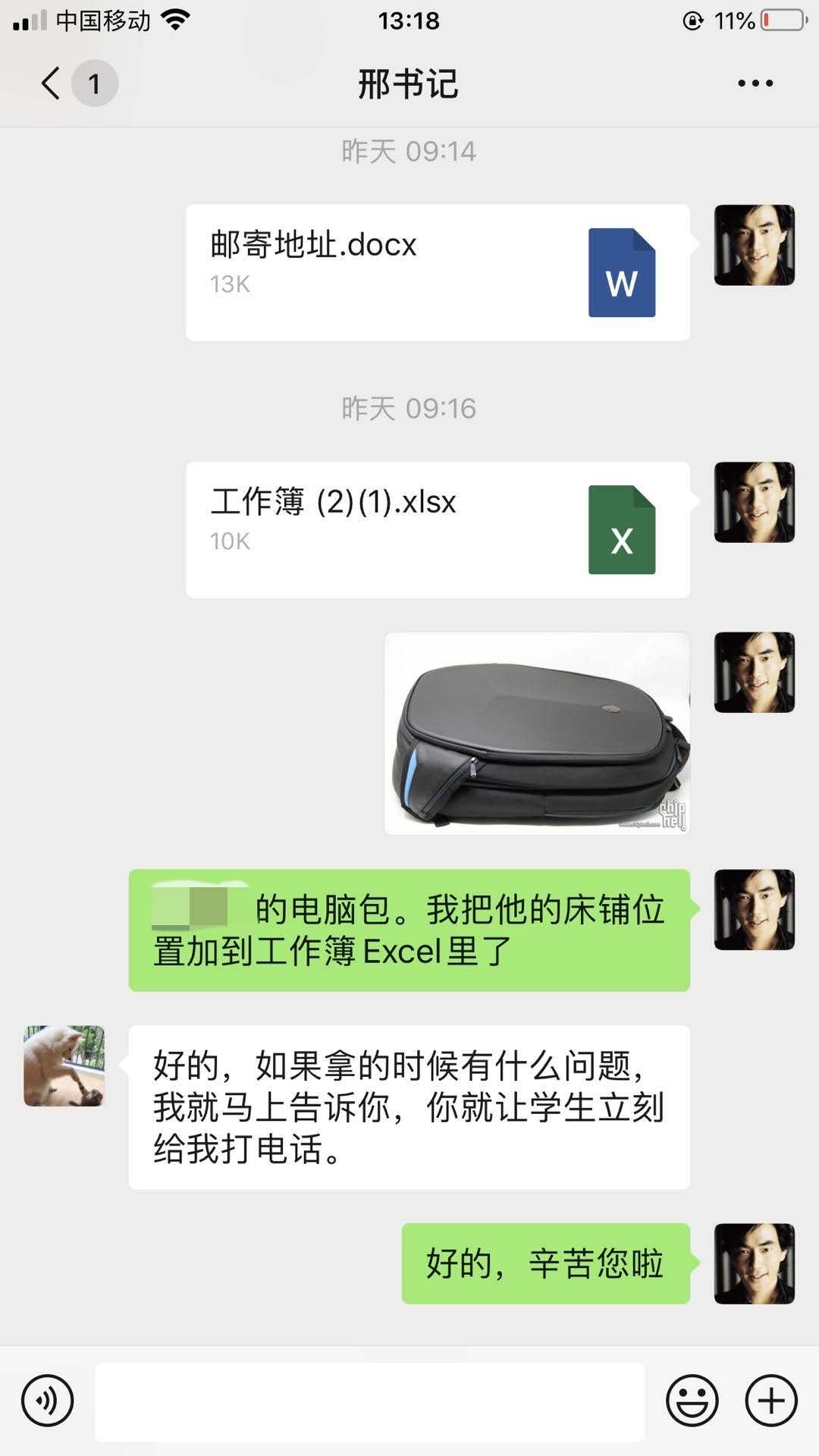Go back to the chat list
Image resolution: width=819 pixels, height=1456 pixels.
tap(52, 83)
